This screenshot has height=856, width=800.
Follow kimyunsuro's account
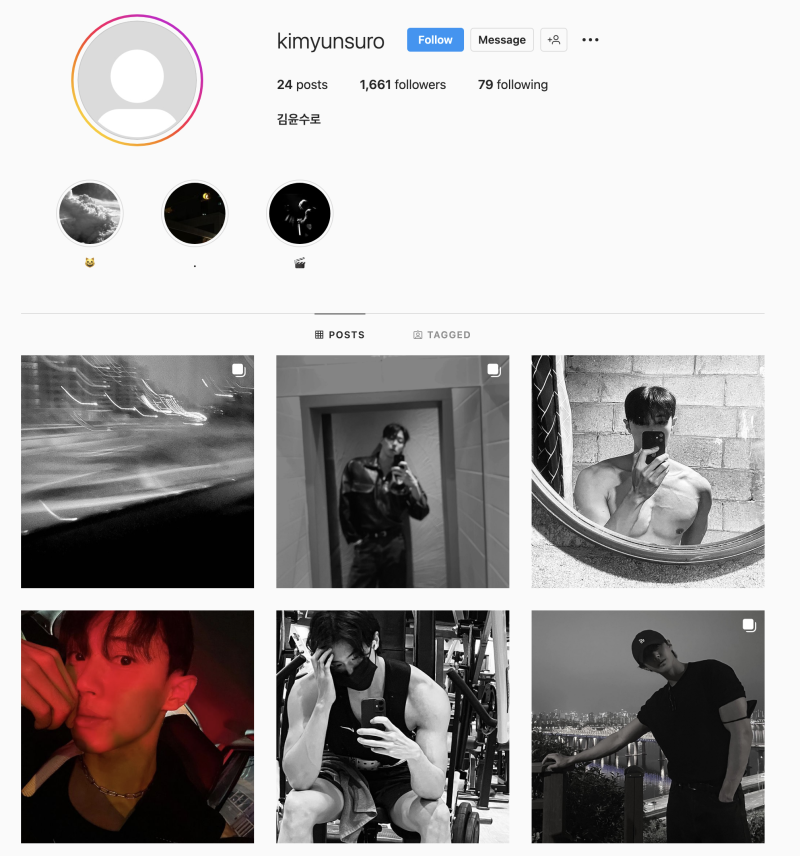[x=435, y=40]
